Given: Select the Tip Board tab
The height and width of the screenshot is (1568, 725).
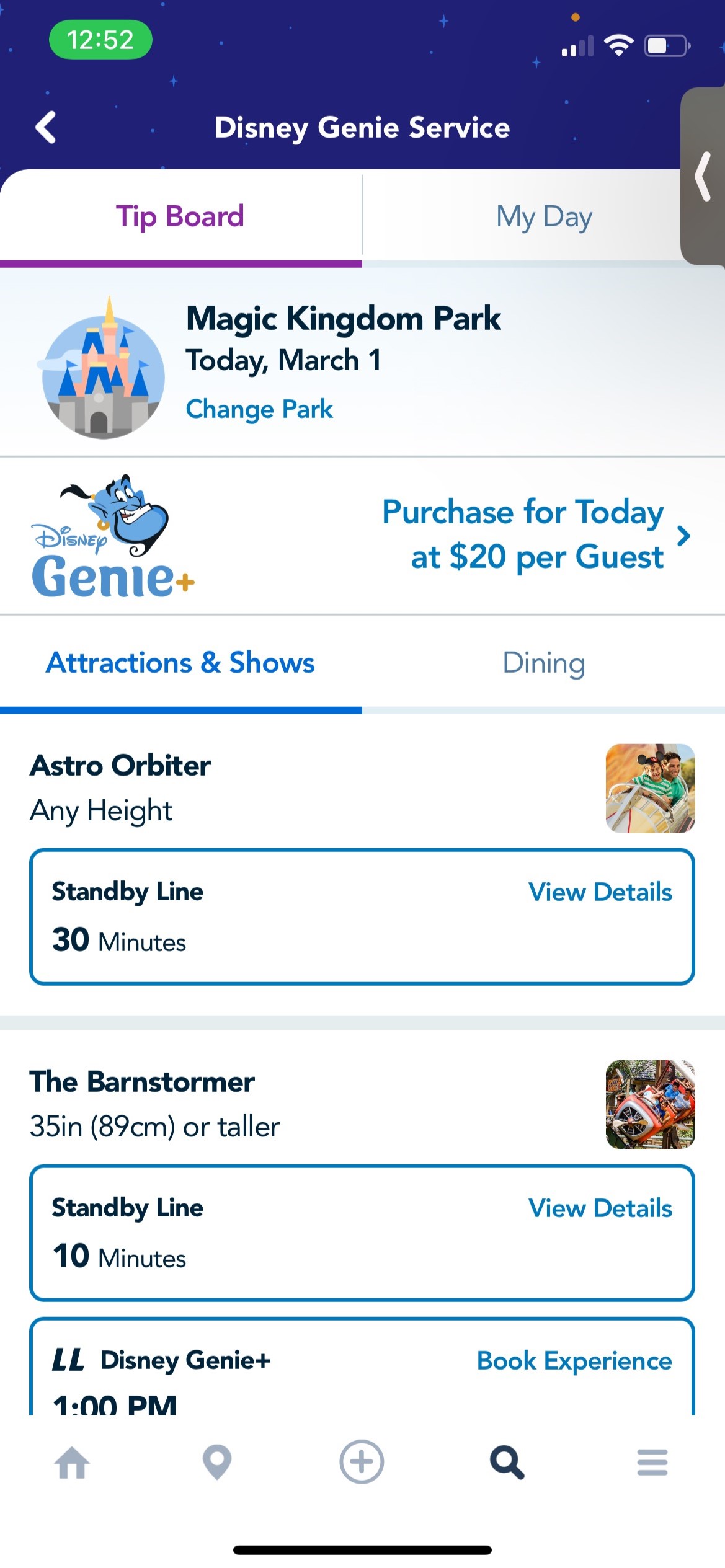Looking at the screenshot, I should pyautogui.click(x=180, y=217).
